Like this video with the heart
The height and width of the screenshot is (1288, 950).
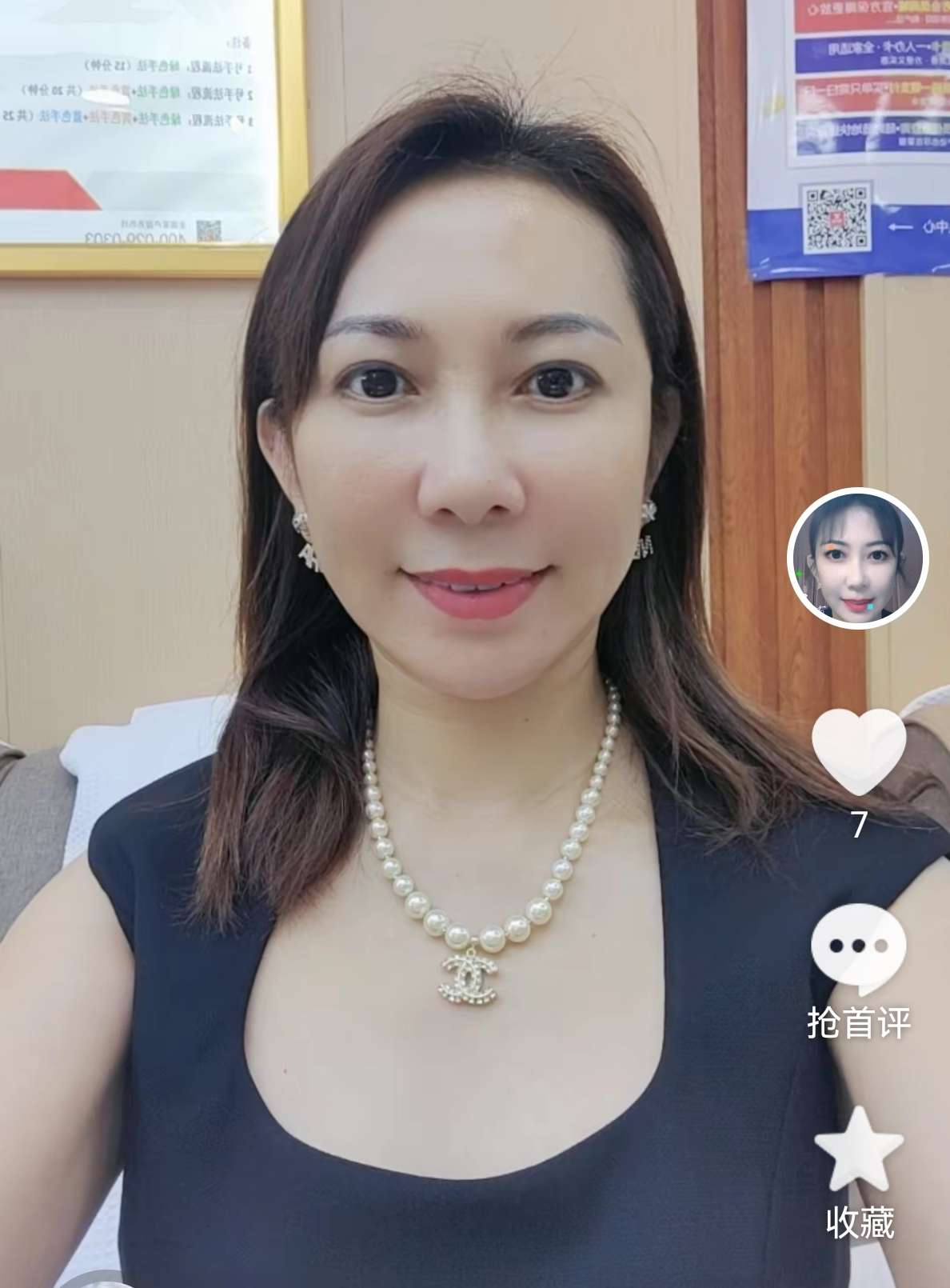click(x=859, y=750)
